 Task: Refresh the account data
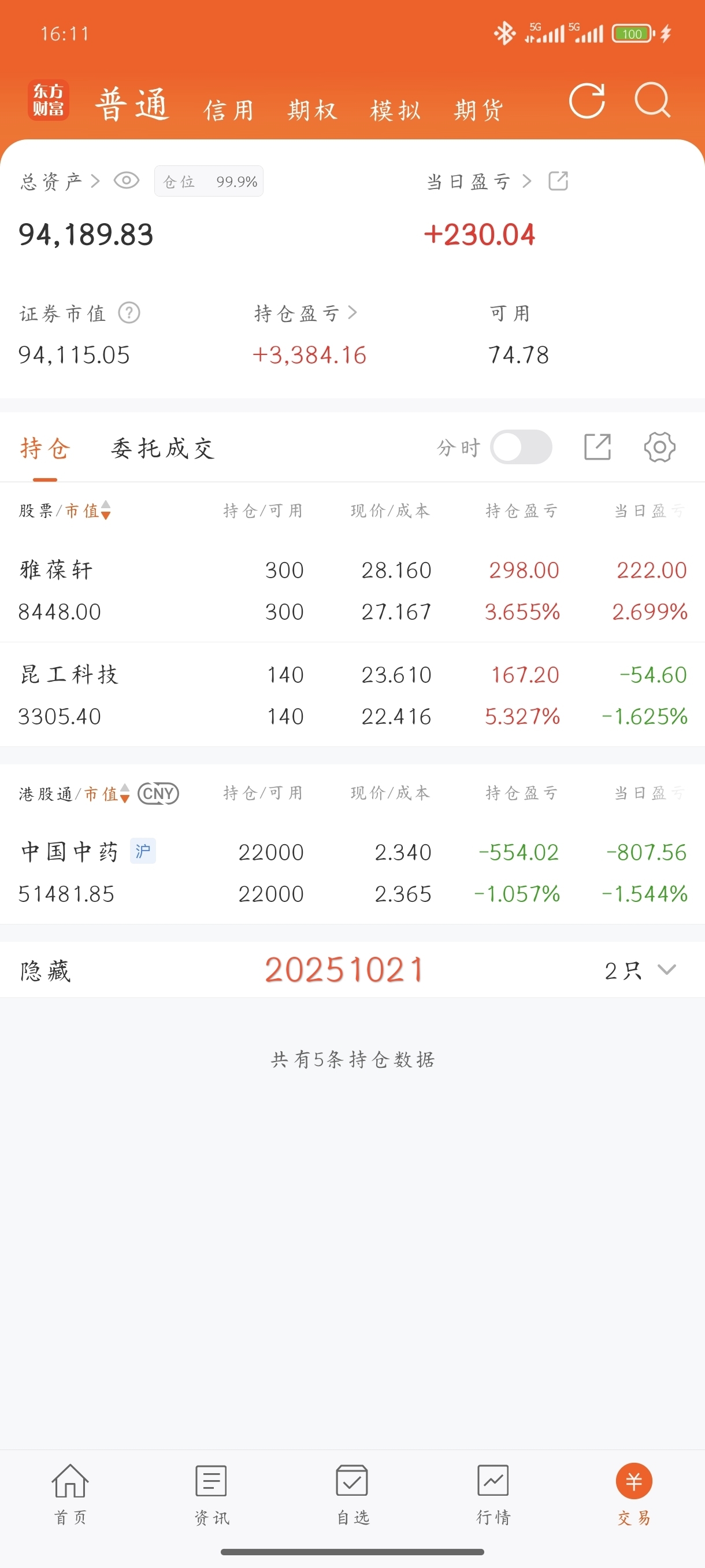[587, 101]
